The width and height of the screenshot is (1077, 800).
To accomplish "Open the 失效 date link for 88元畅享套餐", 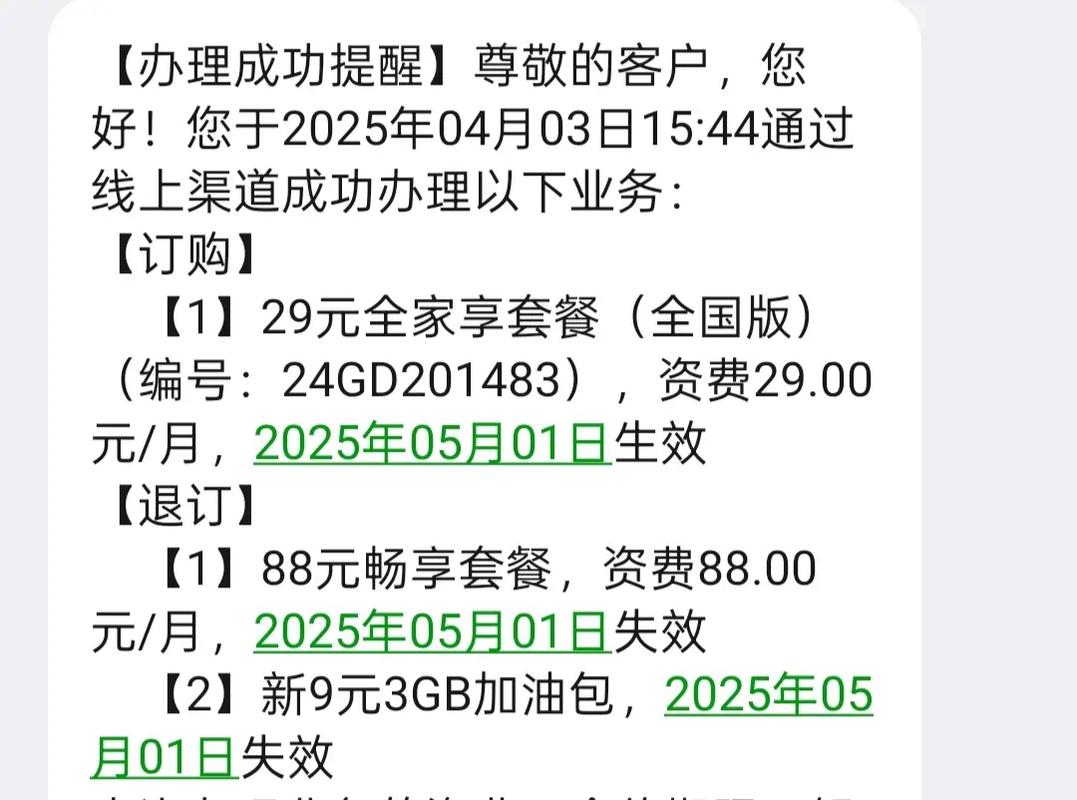I will [432, 632].
